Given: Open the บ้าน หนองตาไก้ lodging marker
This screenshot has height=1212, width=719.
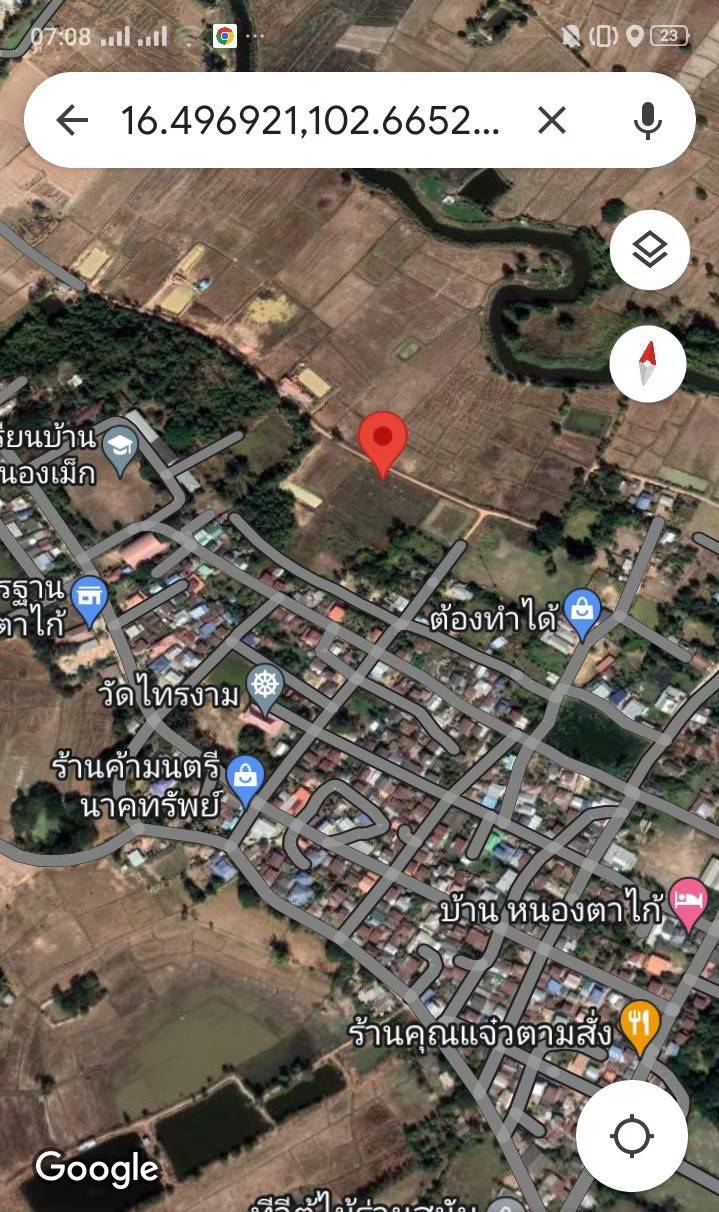Looking at the screenshot, I should click(688, 898).
